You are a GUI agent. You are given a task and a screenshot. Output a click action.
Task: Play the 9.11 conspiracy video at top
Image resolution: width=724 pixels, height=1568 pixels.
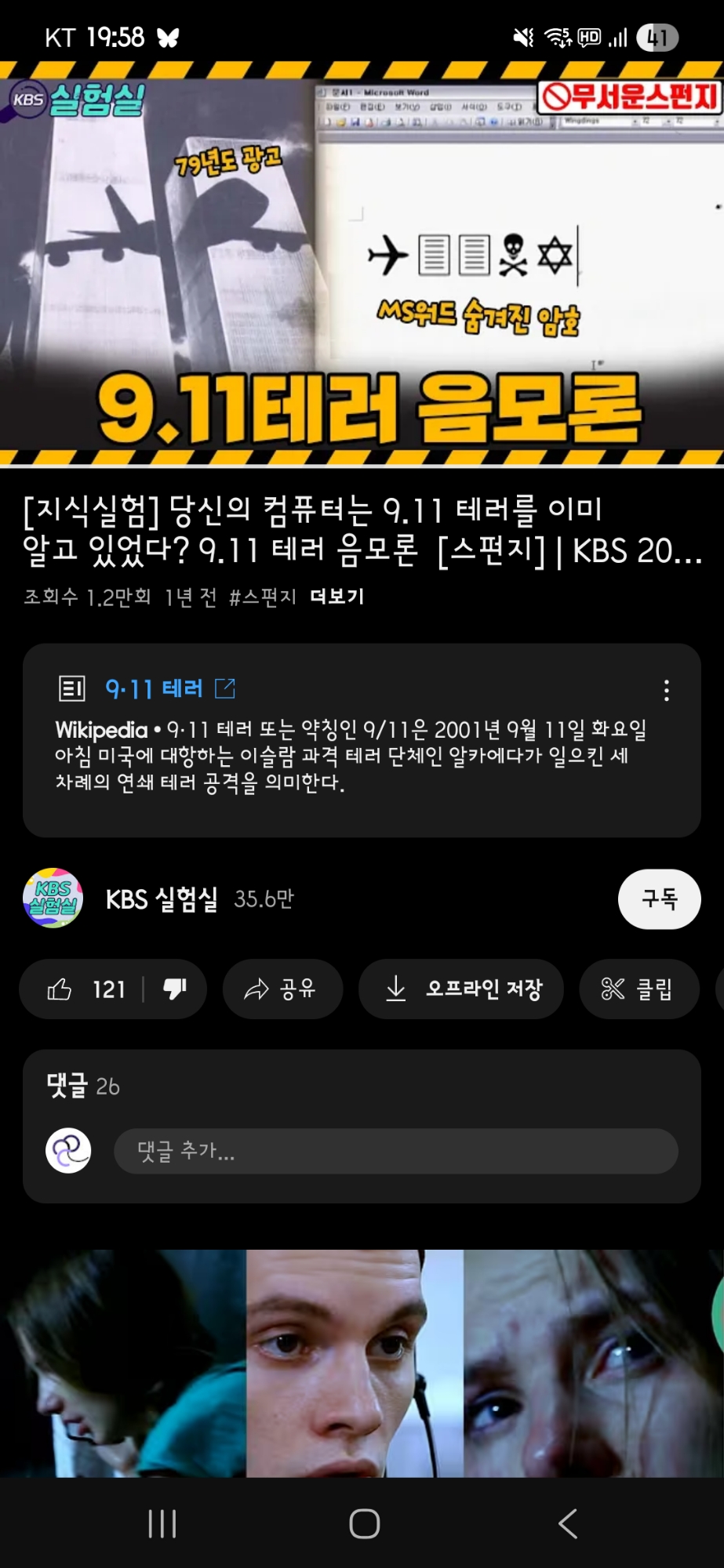pyautogui.click(x=362, y=264)
